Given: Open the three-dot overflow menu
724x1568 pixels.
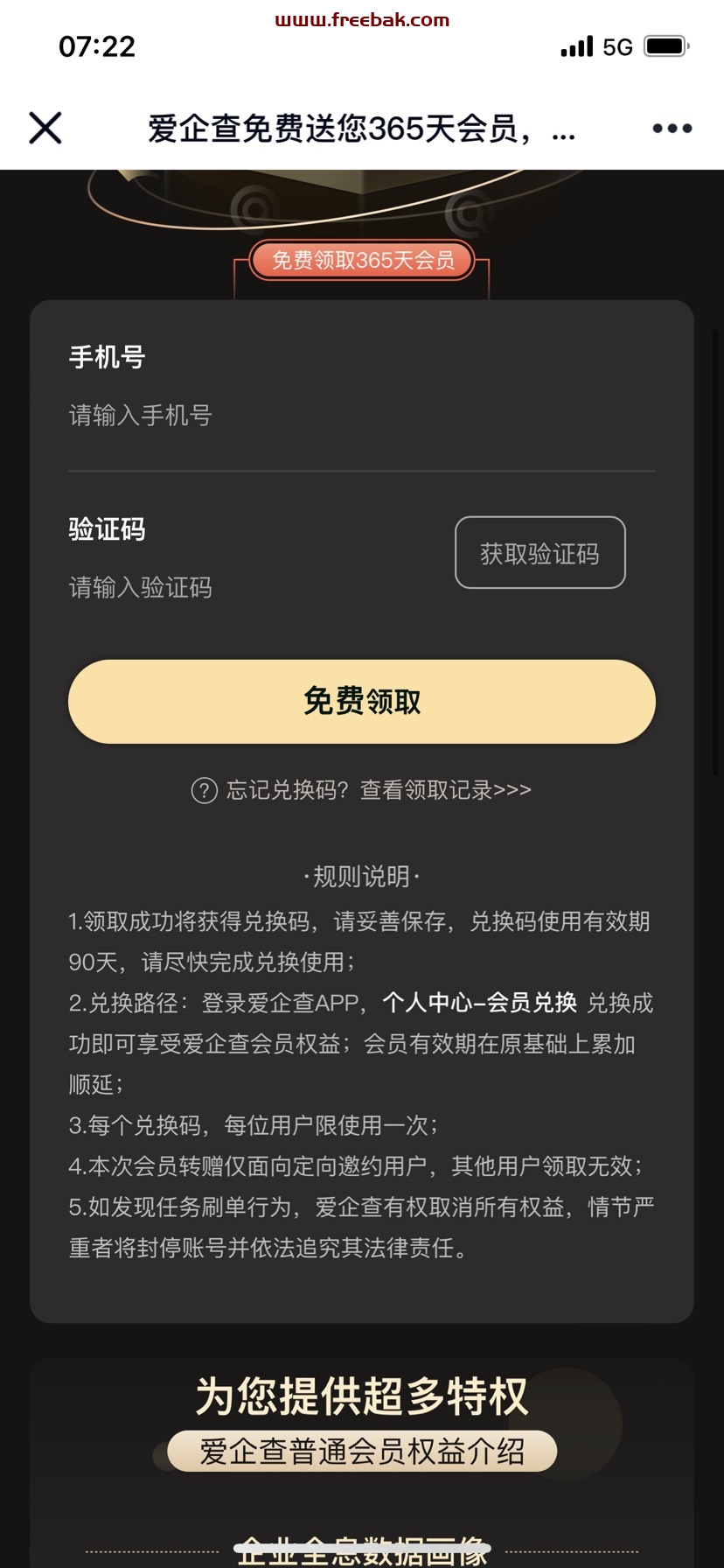Looking at the screenshot, I should tap(672, 129).
